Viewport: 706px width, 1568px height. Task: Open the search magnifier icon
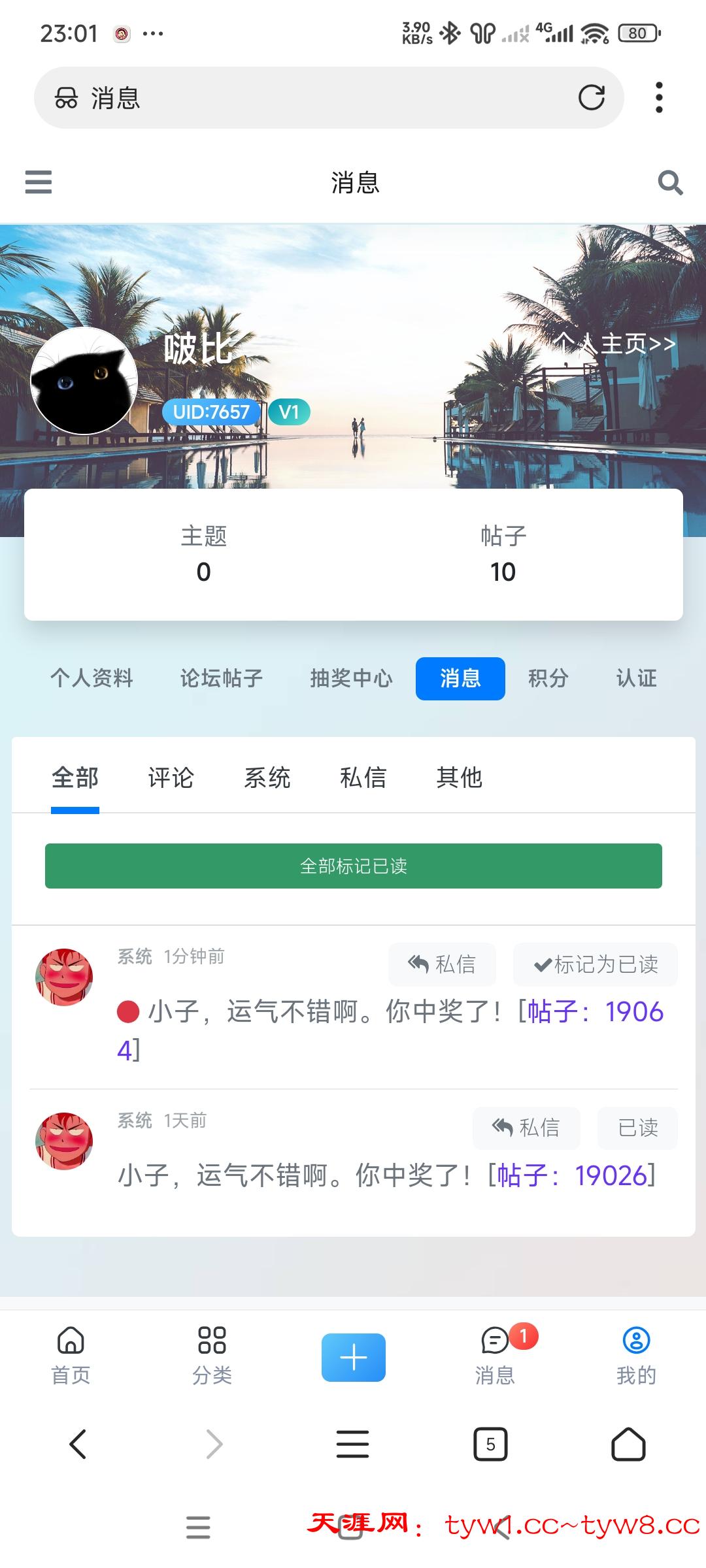pos(670,182)
